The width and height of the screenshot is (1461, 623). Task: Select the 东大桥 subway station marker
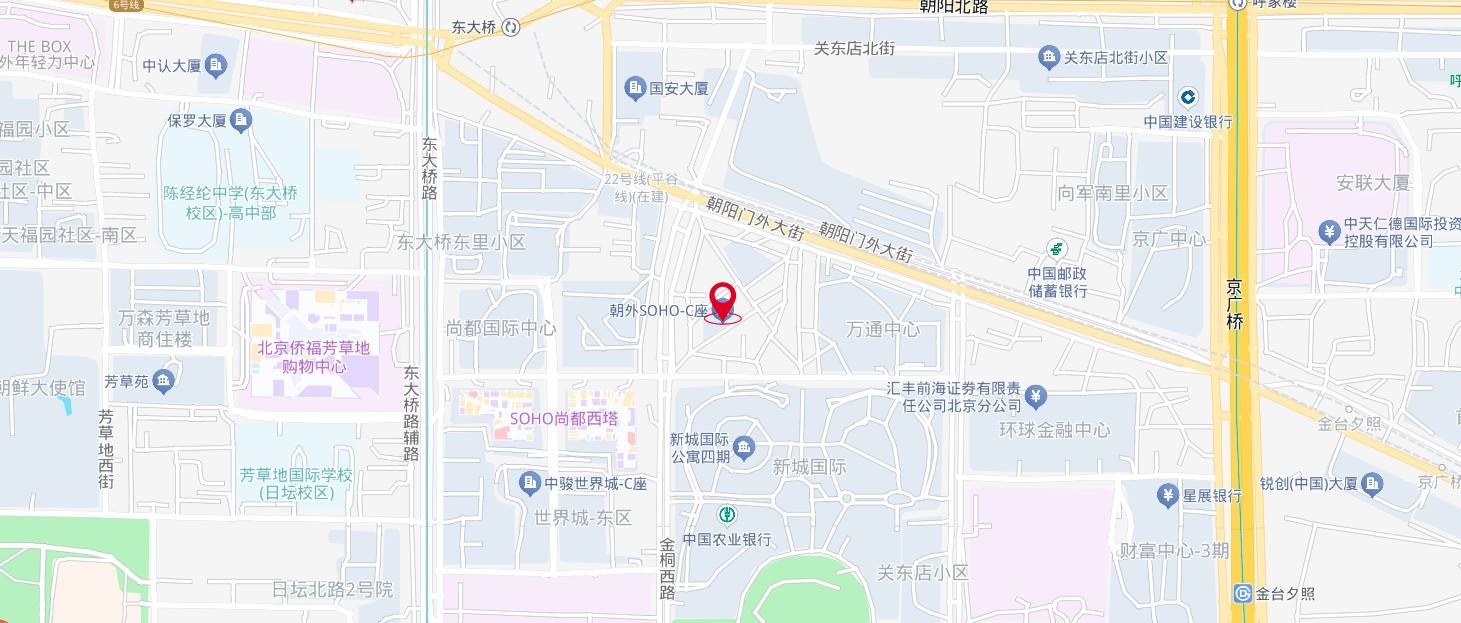click(512, 28)
